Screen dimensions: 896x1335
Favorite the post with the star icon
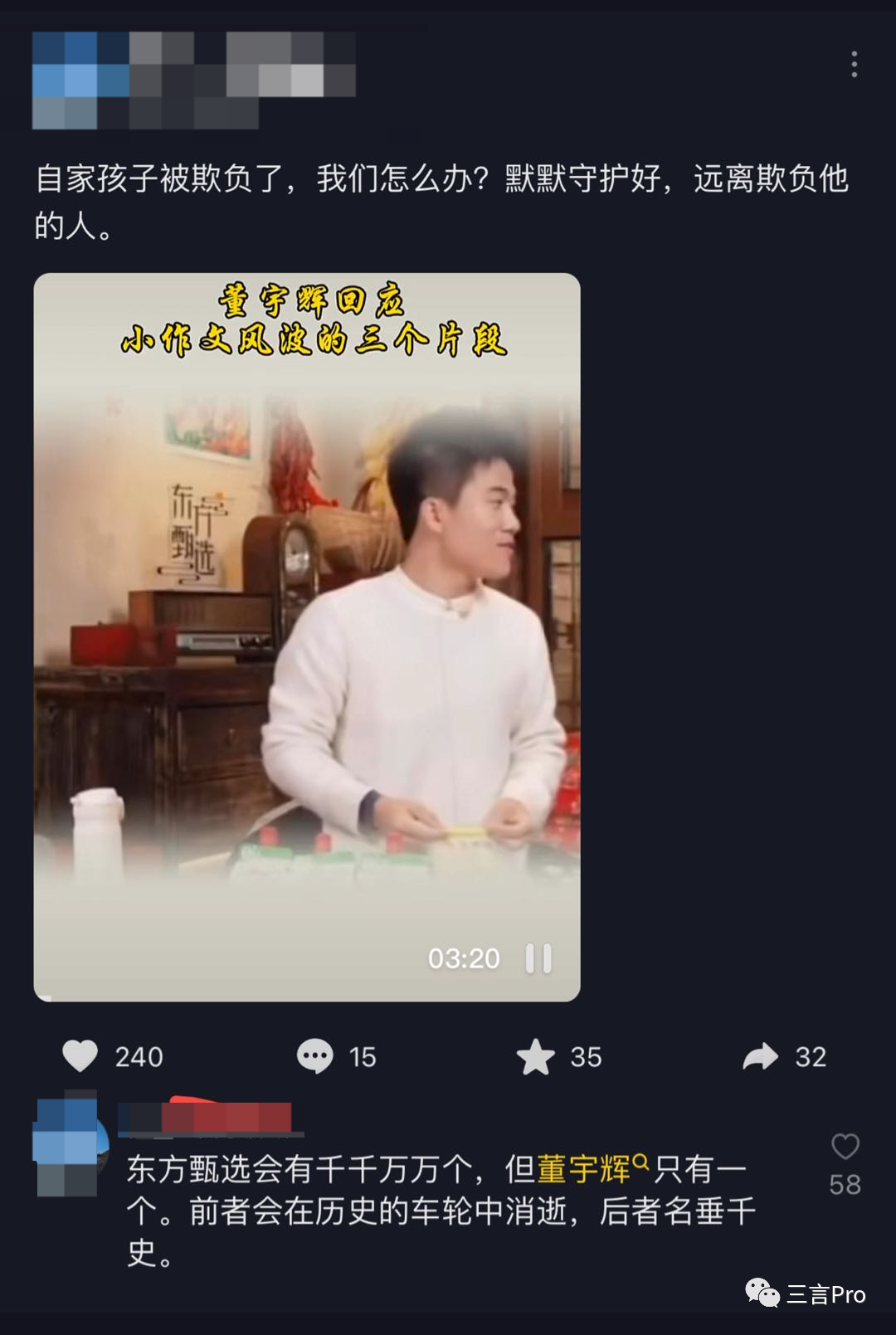click(x=536, y=1056)
